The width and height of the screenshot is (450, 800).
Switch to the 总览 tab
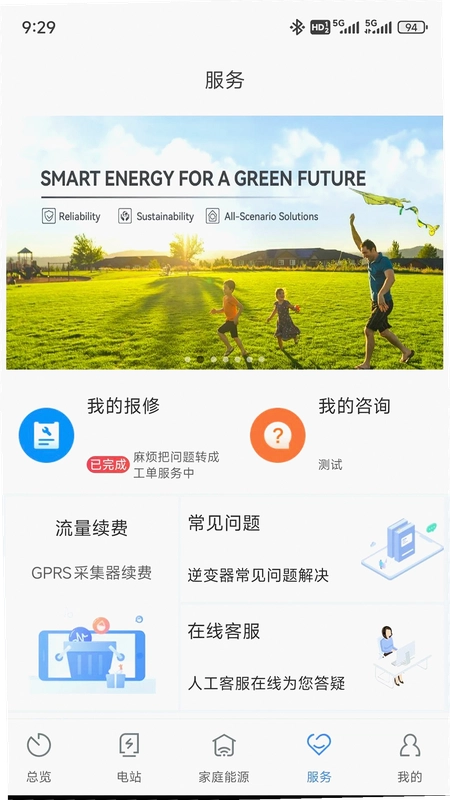point(39,758)
